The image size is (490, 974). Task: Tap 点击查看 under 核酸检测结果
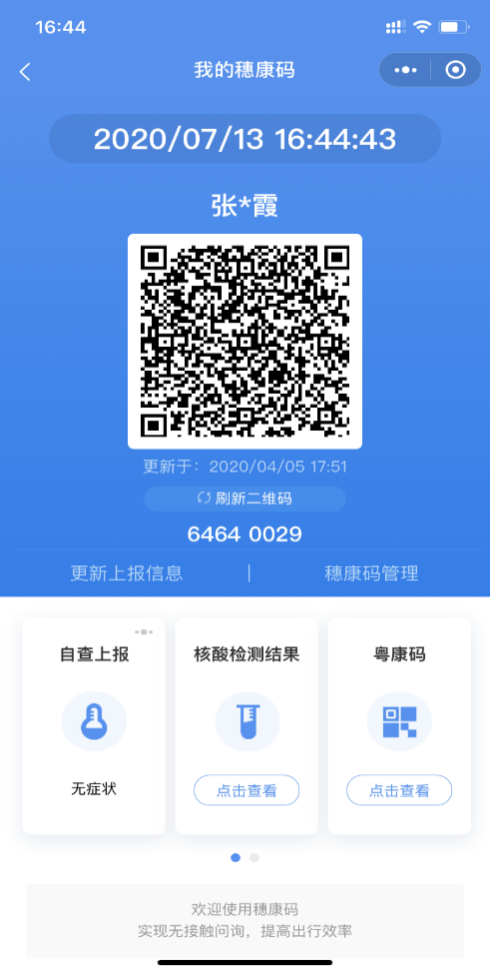247,790
